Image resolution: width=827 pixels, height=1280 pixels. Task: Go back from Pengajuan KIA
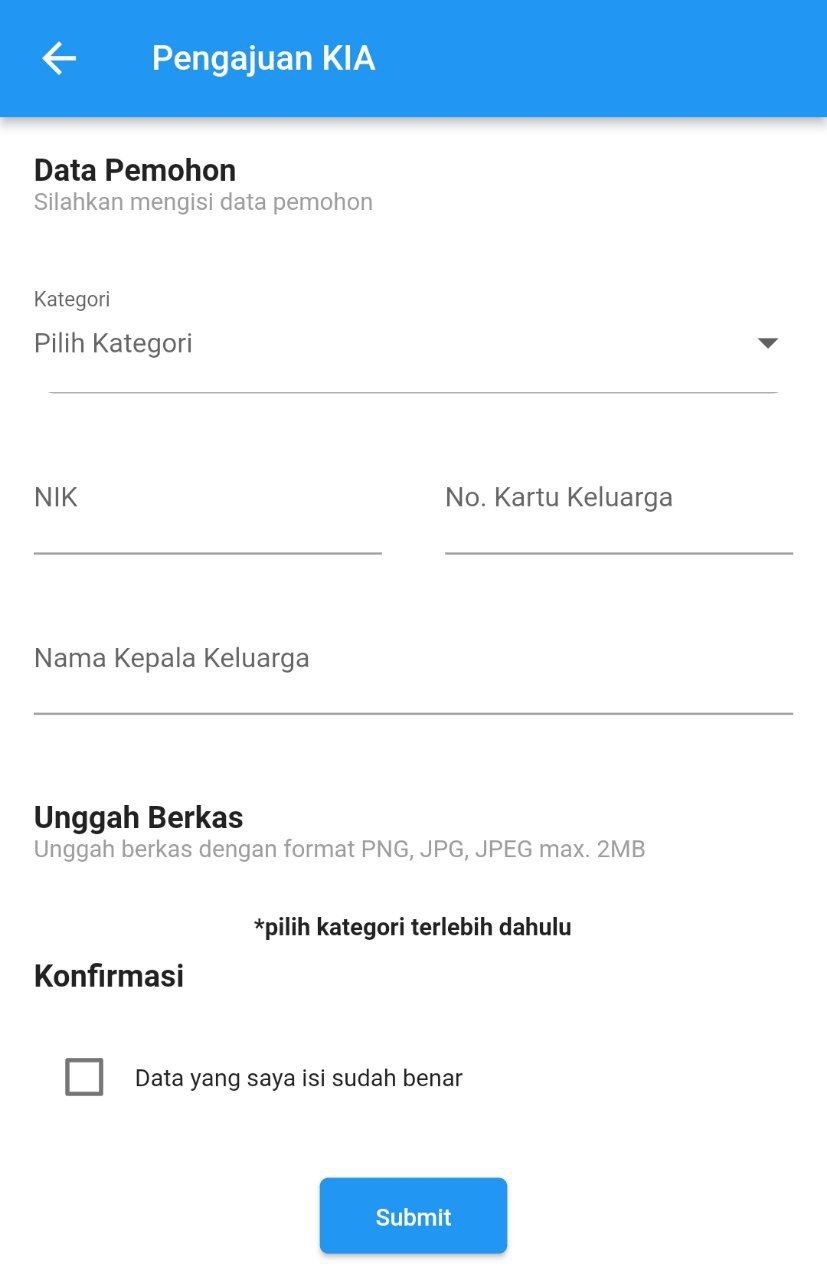59,59
